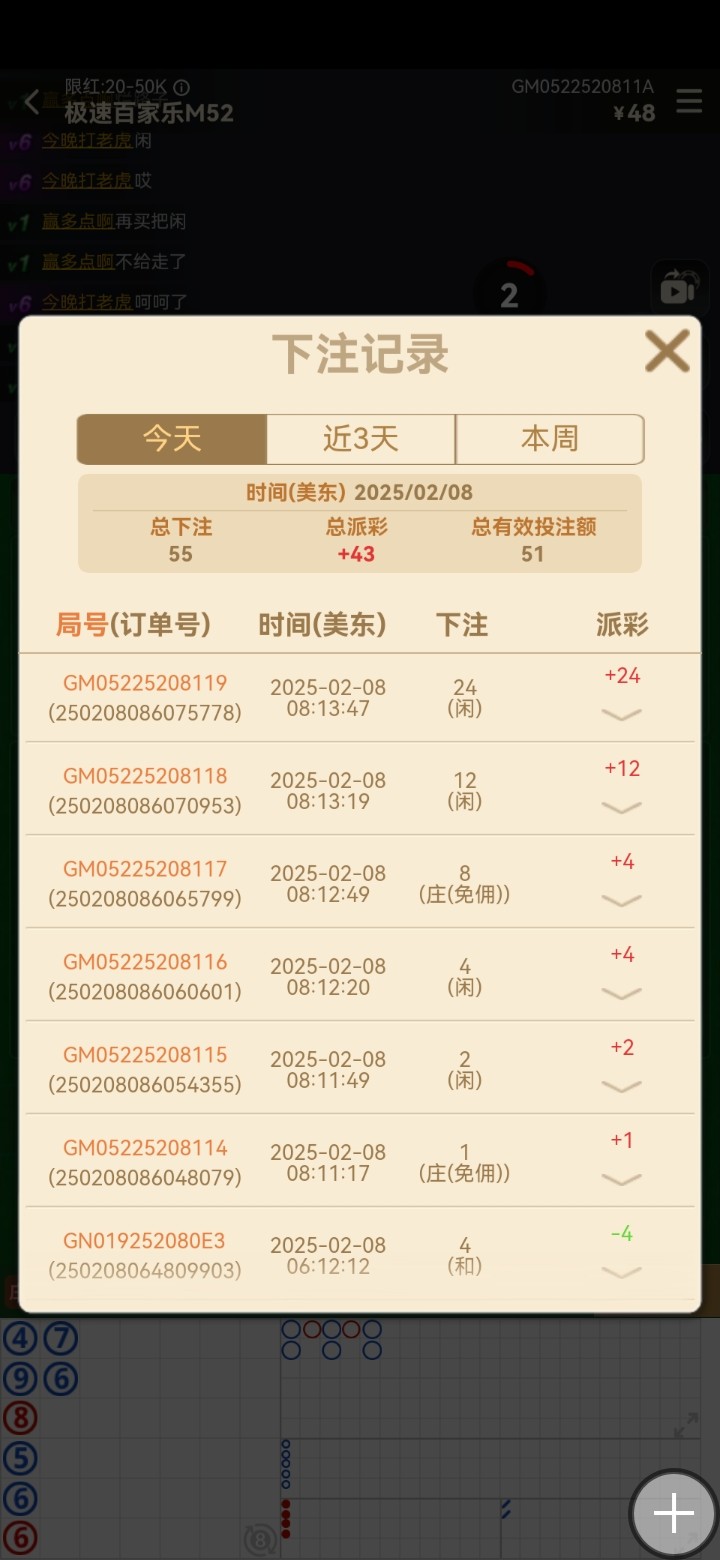Tap the back arrow beside 极速百家乐M52
The image size is (720, 1560).
pyautogui.click(x=32, y=101)
